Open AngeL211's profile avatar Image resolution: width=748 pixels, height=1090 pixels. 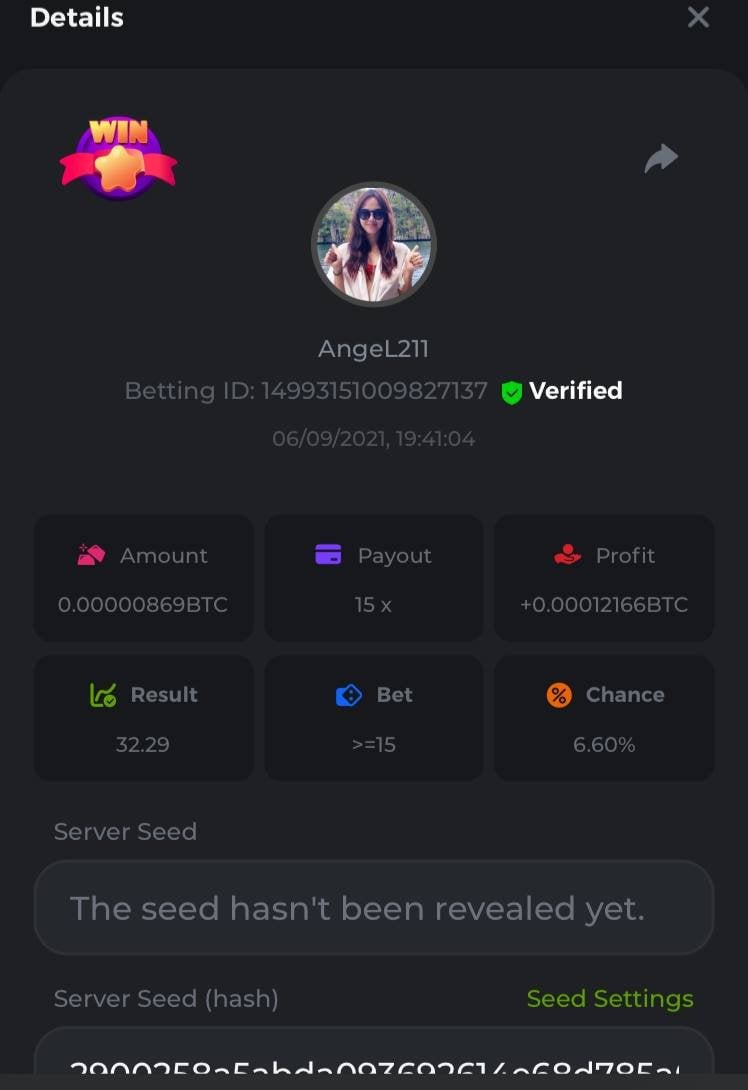click(x=374, y=244)
